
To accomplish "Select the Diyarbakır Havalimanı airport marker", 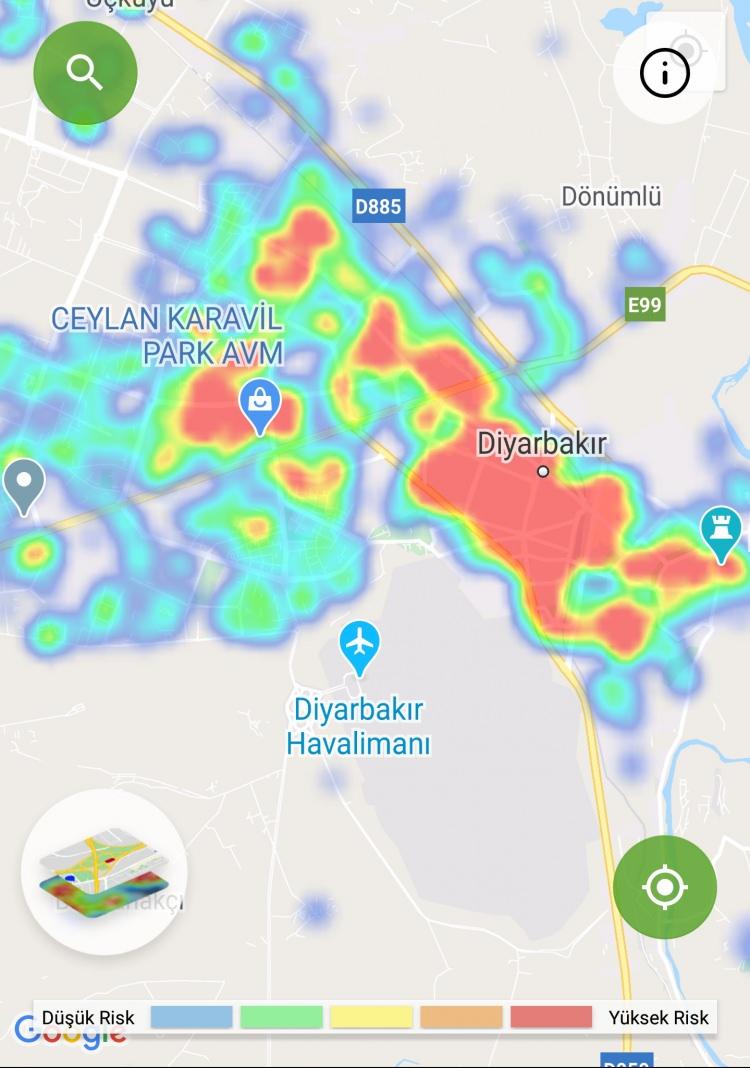I will click(359, 643).
